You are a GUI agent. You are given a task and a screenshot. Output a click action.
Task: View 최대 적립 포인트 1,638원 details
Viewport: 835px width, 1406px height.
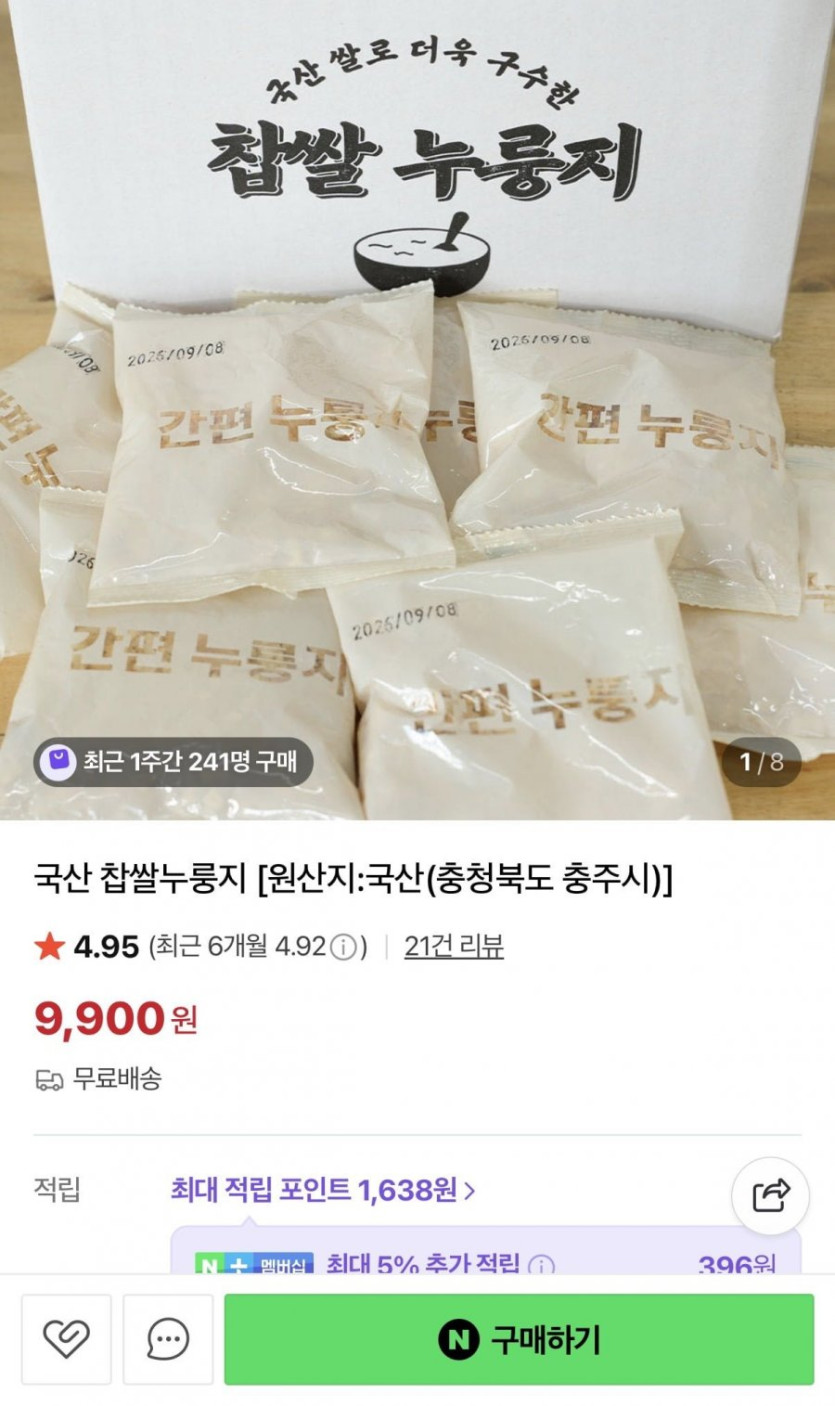pyautogui.click(x=322, y=1190)
